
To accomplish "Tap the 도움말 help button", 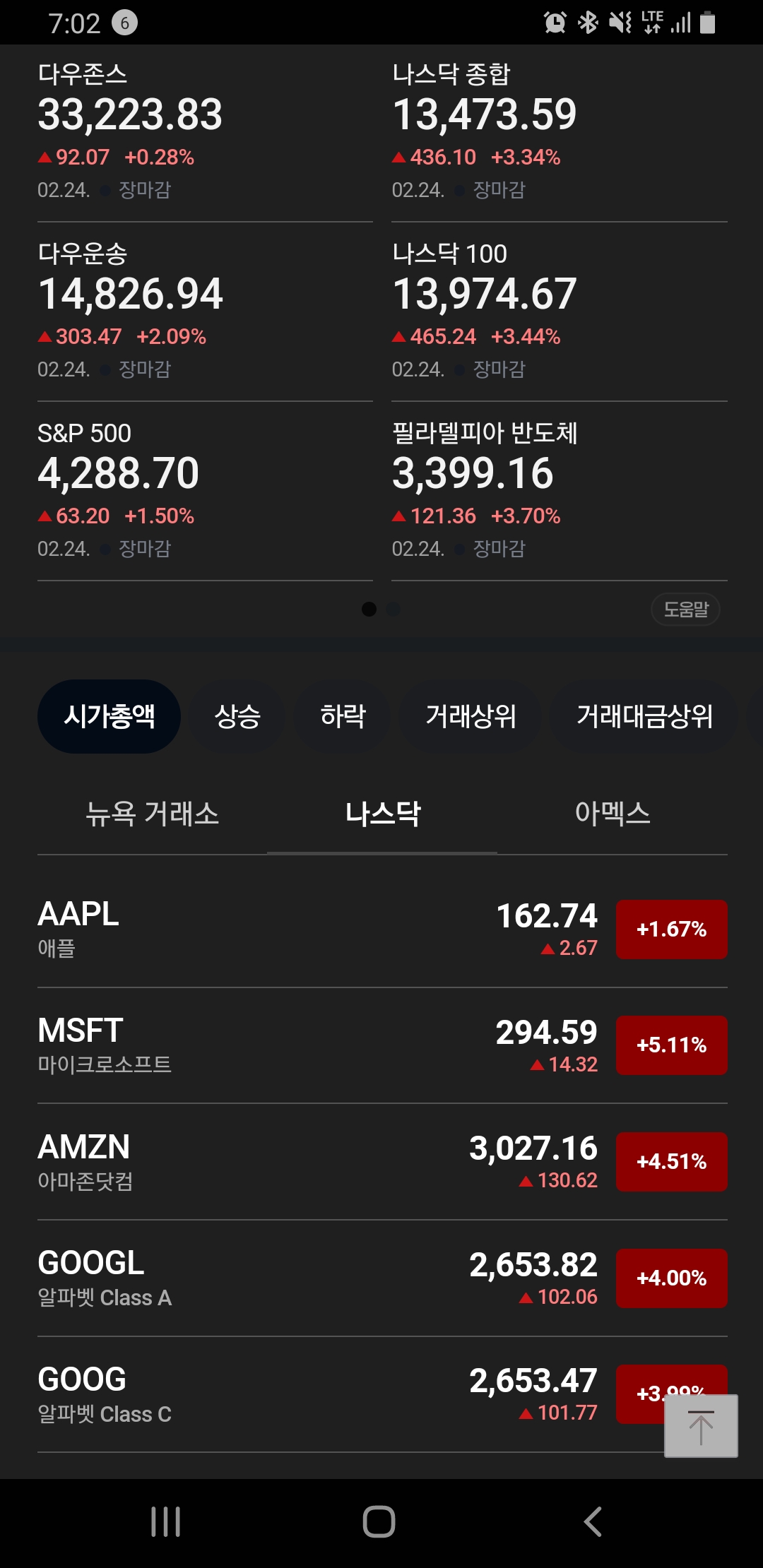I will [685, 609].
